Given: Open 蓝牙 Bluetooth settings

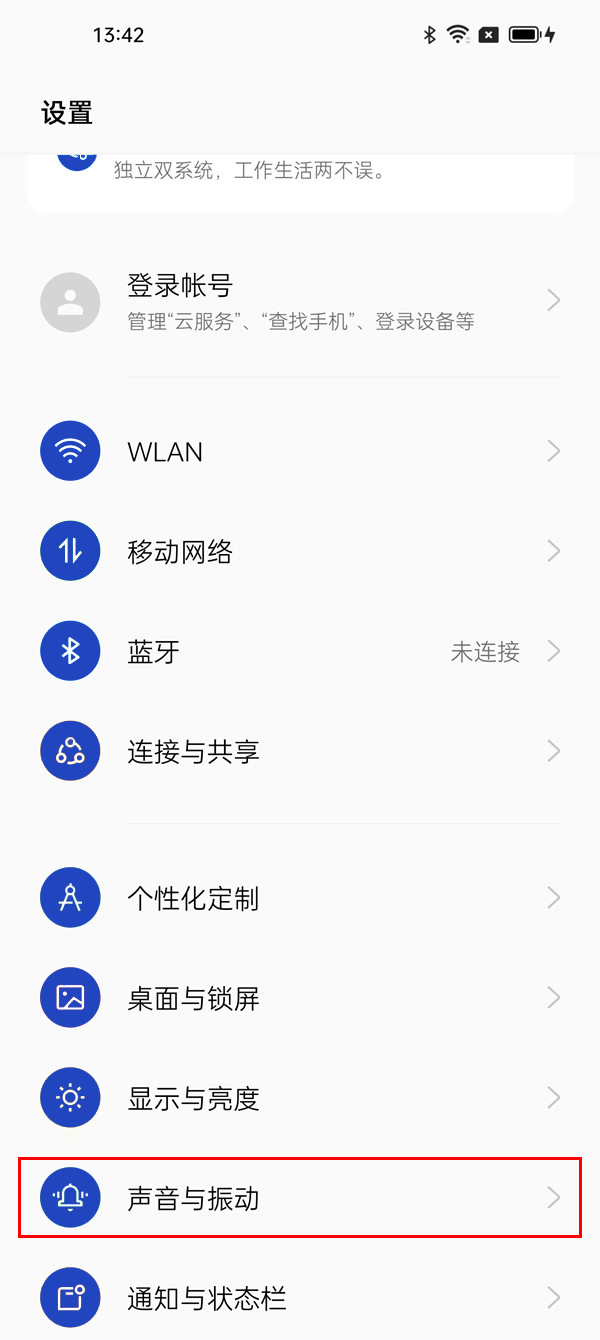Looking at the screenshot, I should 300,652.
